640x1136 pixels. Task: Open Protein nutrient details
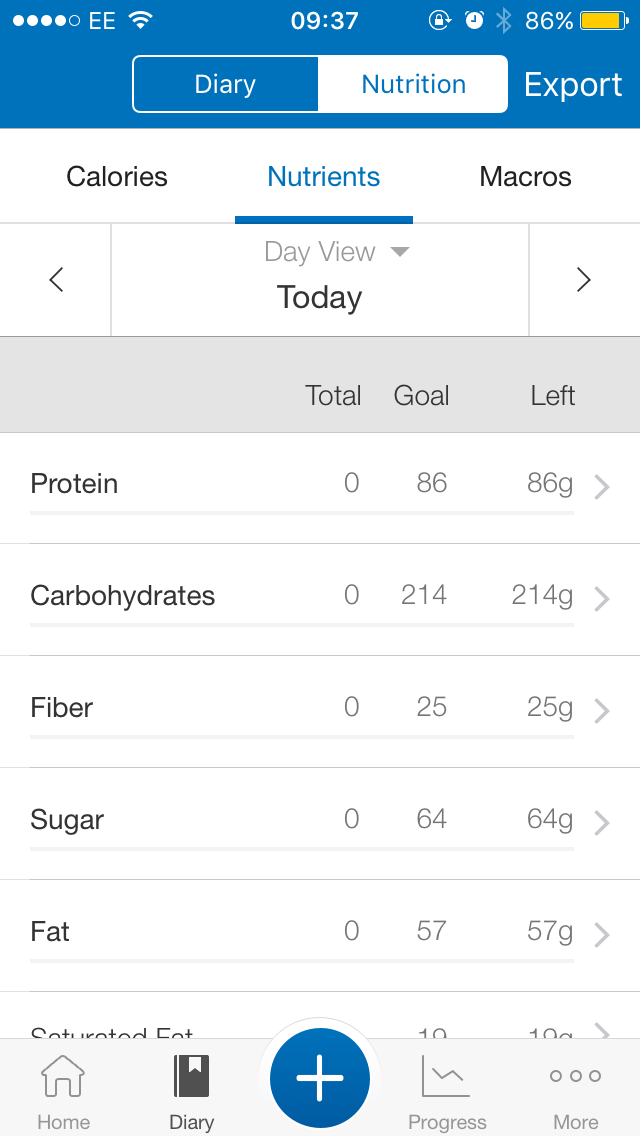pyautogui.click(x=320, y=487)
